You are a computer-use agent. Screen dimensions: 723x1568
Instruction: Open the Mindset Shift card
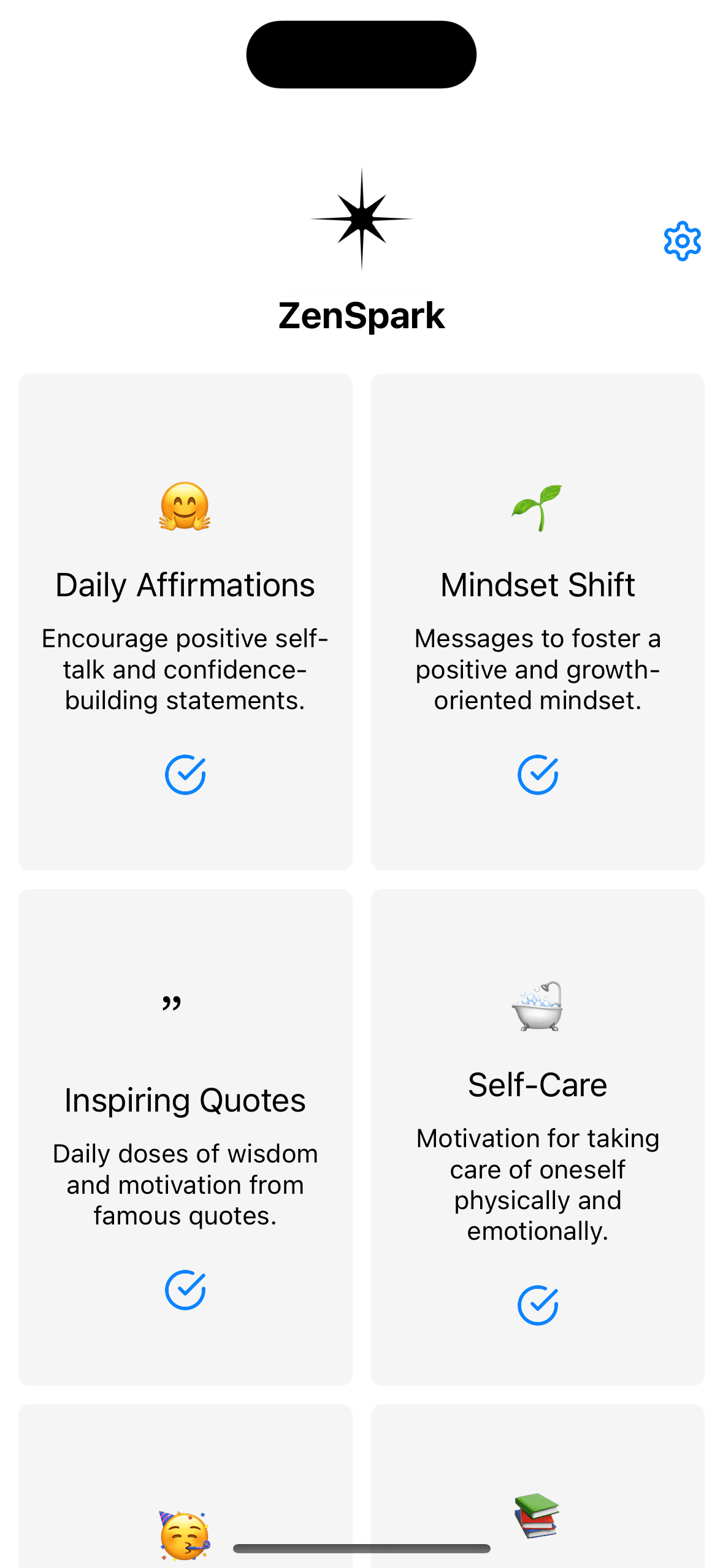pos(537,584)
